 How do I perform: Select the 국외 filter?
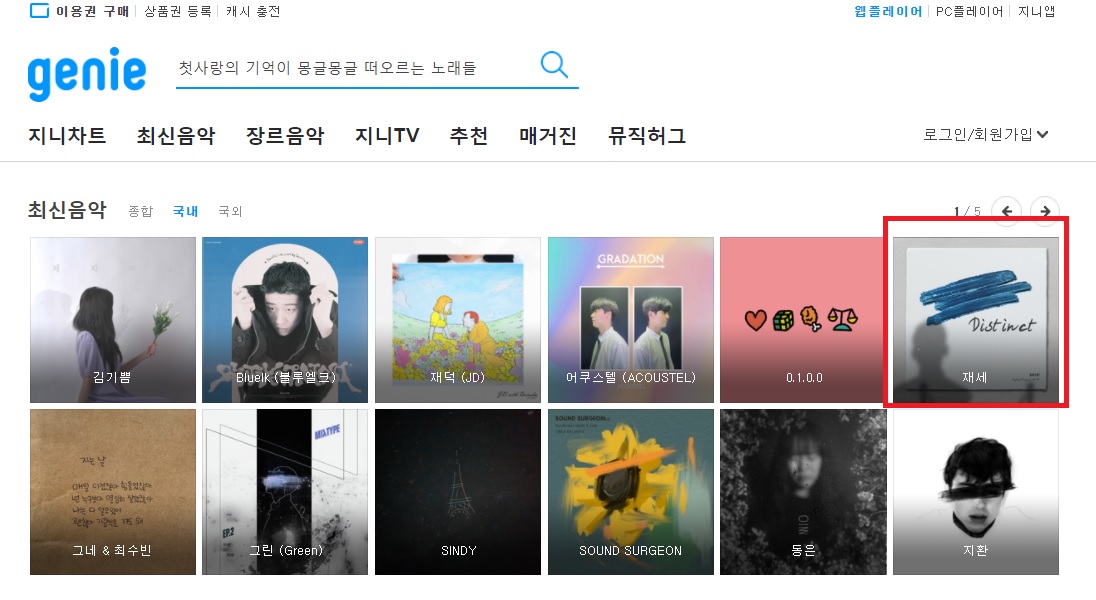point(230,211)
